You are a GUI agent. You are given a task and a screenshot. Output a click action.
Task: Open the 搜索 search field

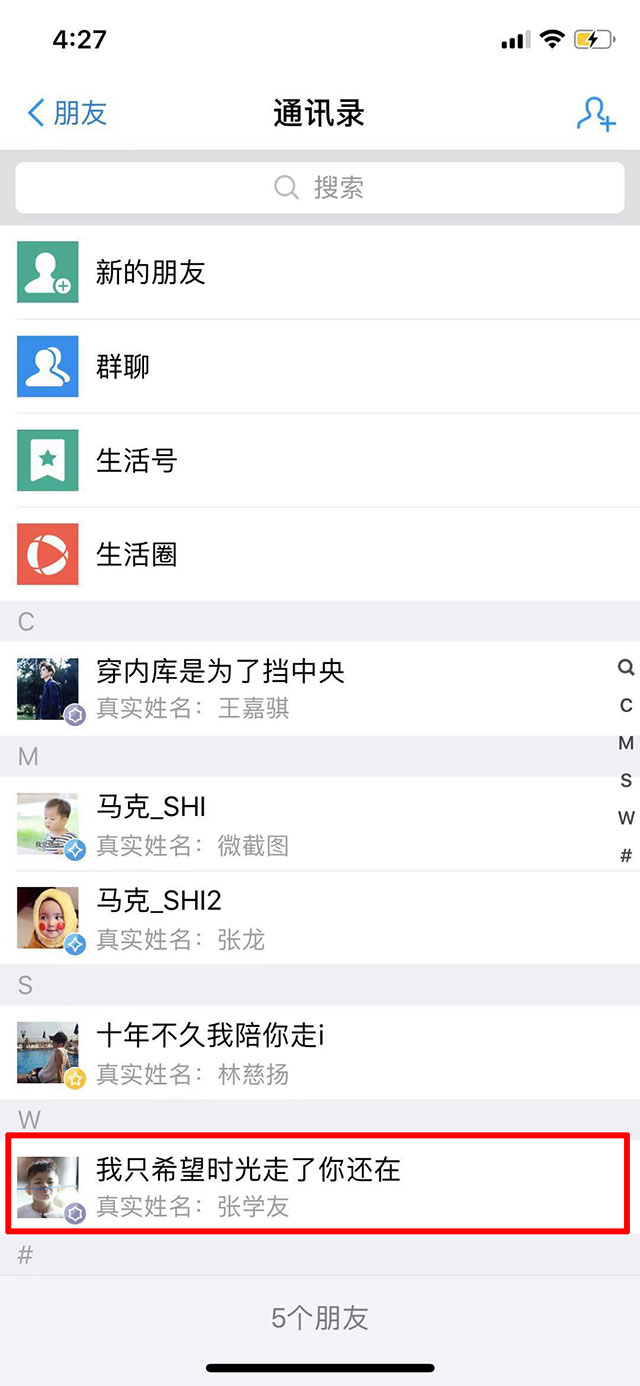click(x=318, y=187)
